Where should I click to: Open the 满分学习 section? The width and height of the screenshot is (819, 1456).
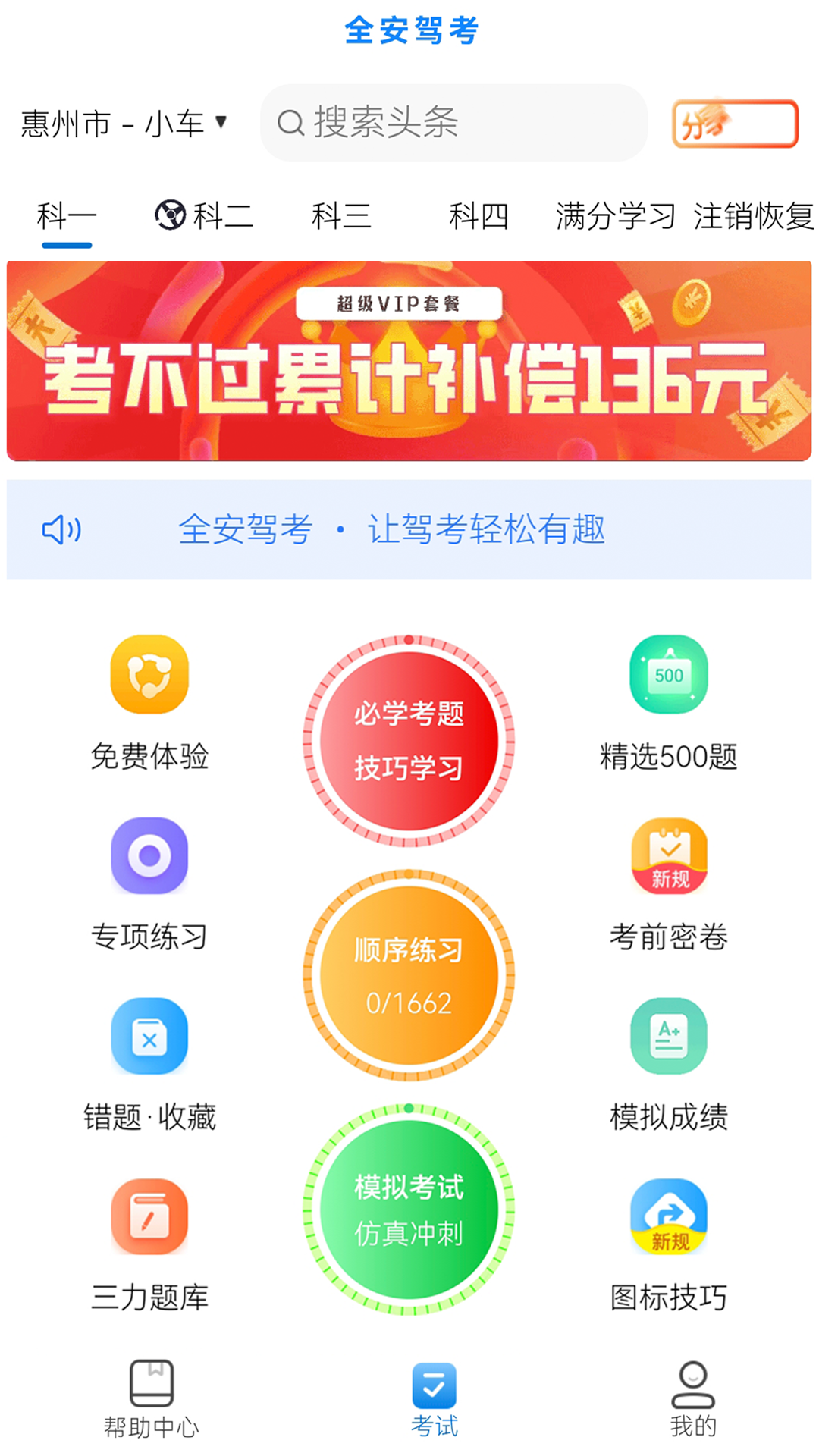(615, 215)
